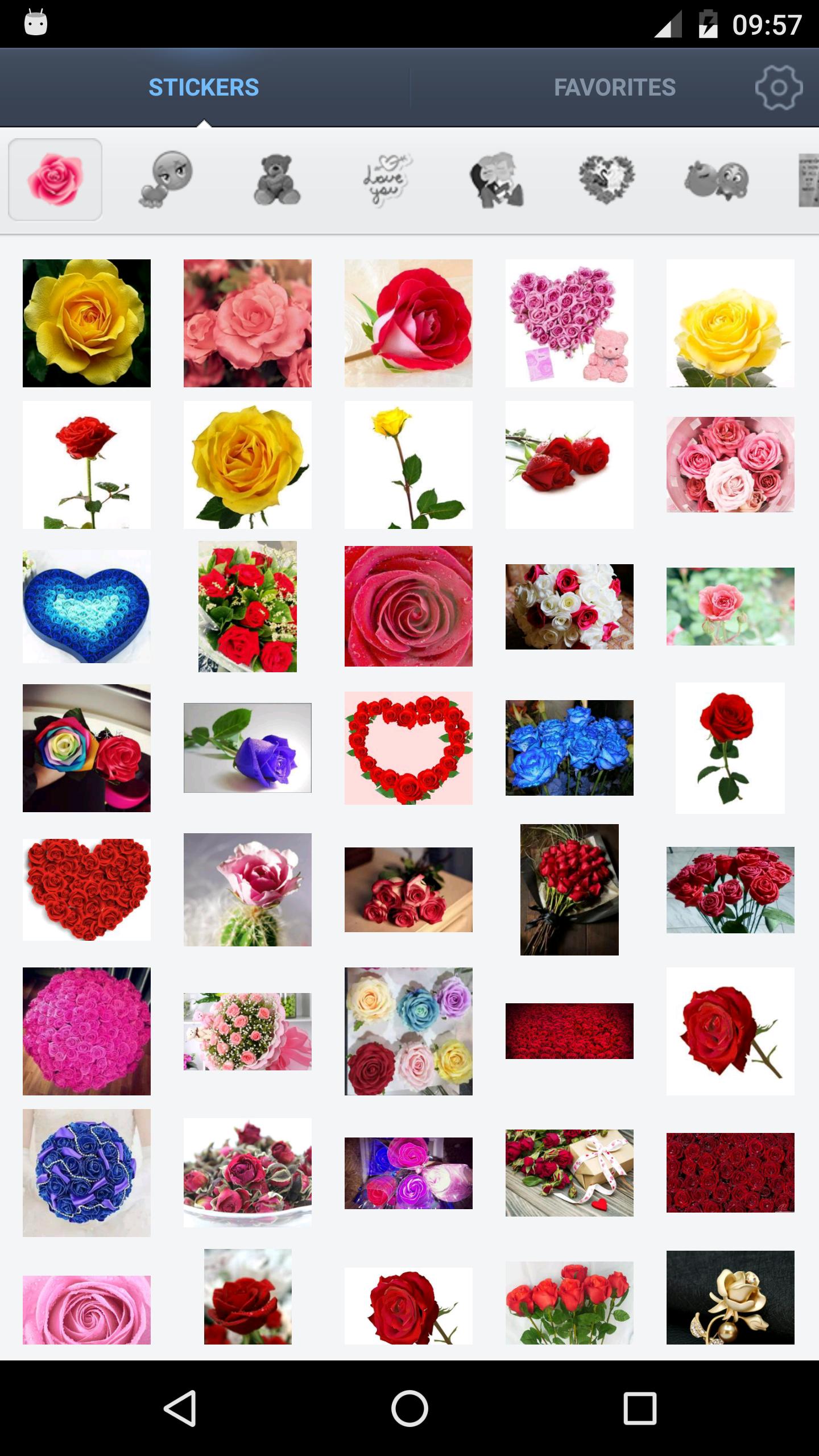Switch to the Favorites tab
This screenshot has width=819, height=1456.
614,88
